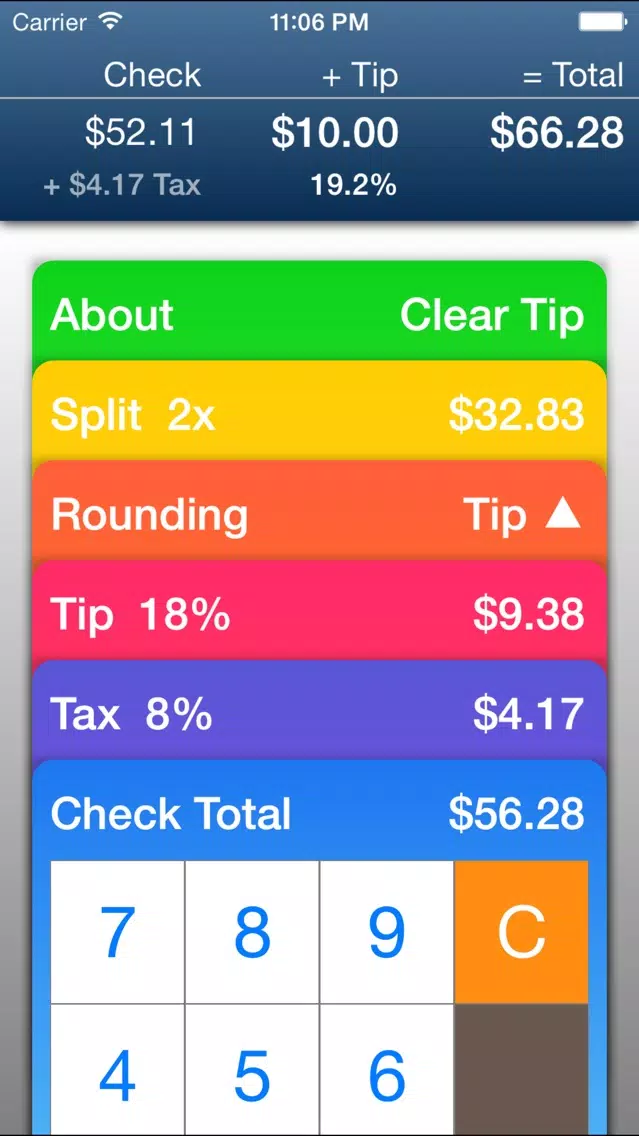Expand the Rounding card
This screenshot has height=1136, width=639.
pos(150,514)
